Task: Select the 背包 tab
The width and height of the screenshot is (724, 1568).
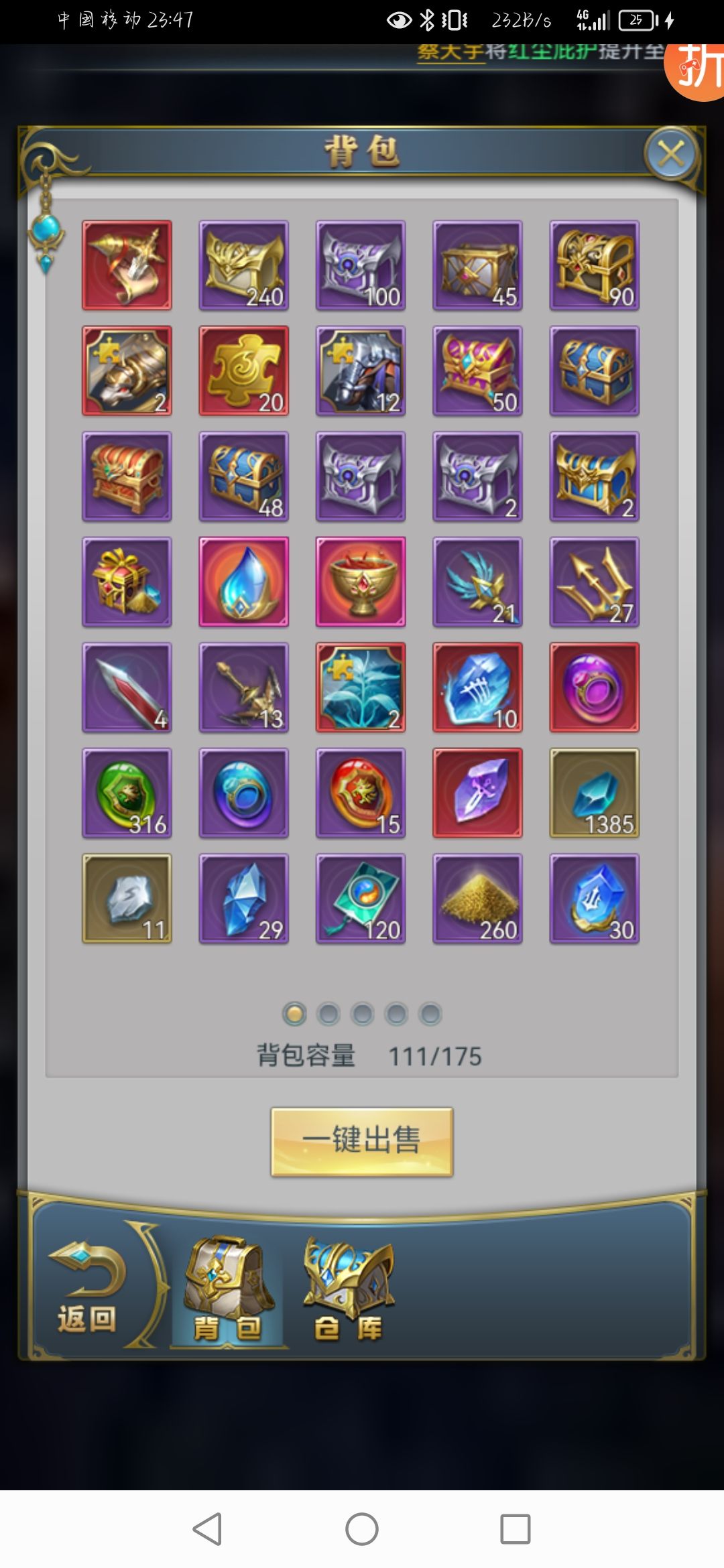Action: tap(228, 1289)
